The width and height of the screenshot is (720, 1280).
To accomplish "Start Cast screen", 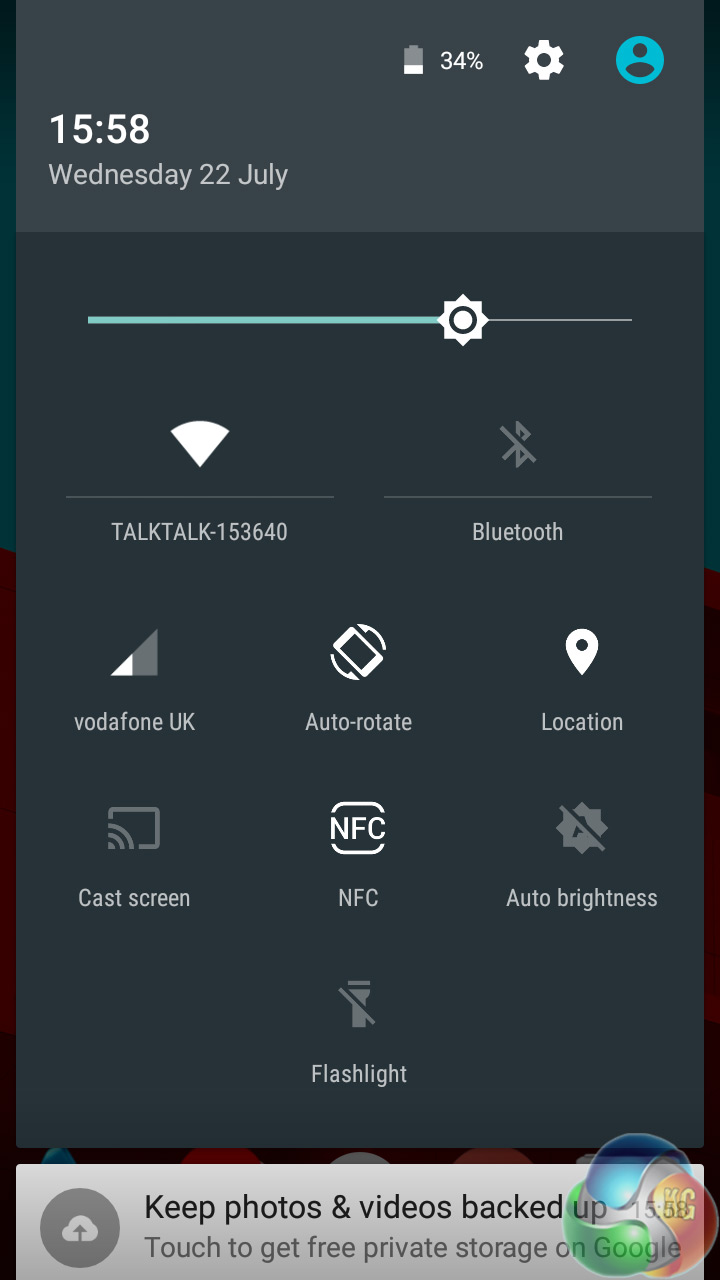I will (134, 829).
